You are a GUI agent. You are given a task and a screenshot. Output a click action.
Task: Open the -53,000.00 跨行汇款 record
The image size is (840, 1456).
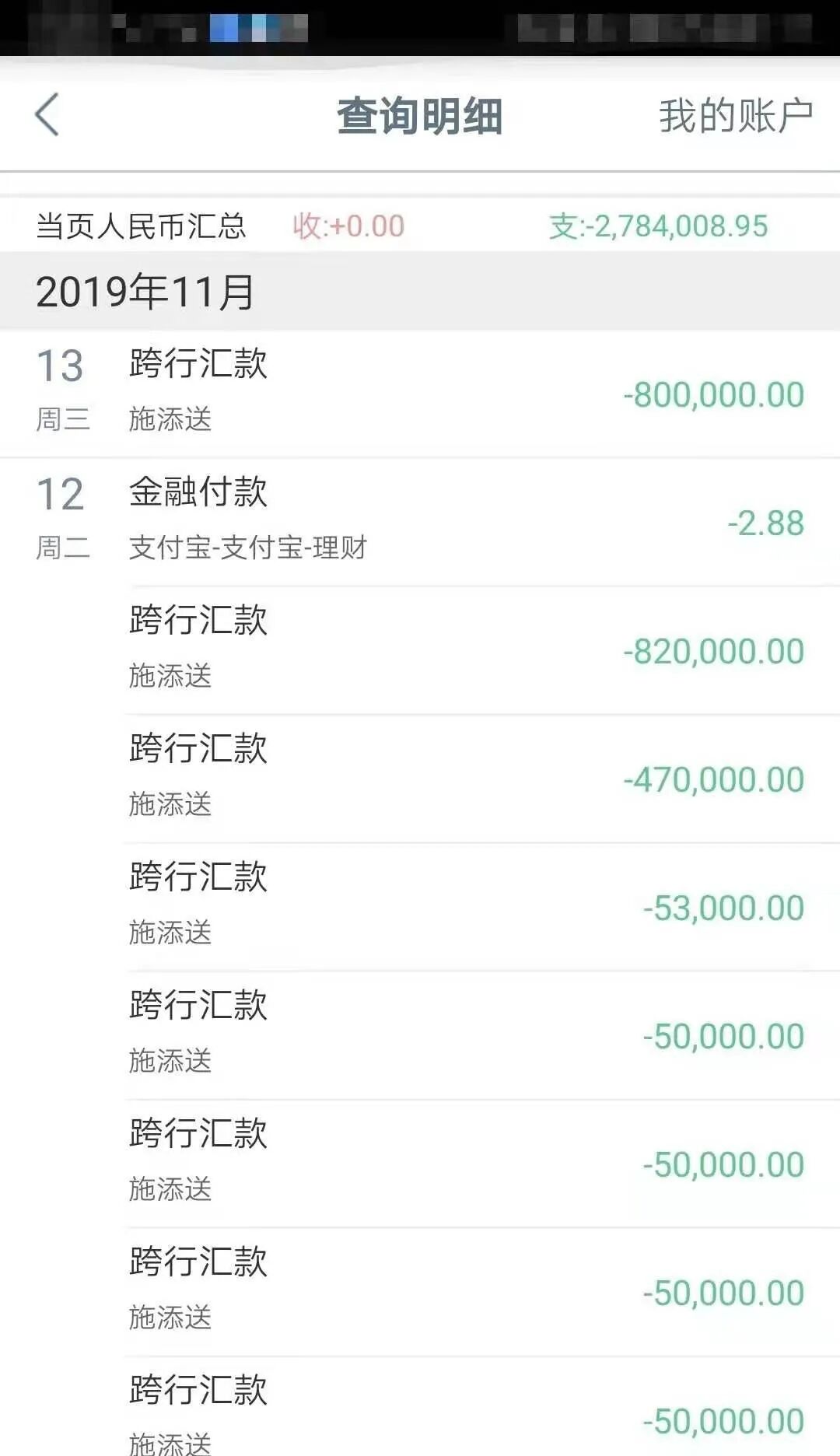[x=482, y=907]
